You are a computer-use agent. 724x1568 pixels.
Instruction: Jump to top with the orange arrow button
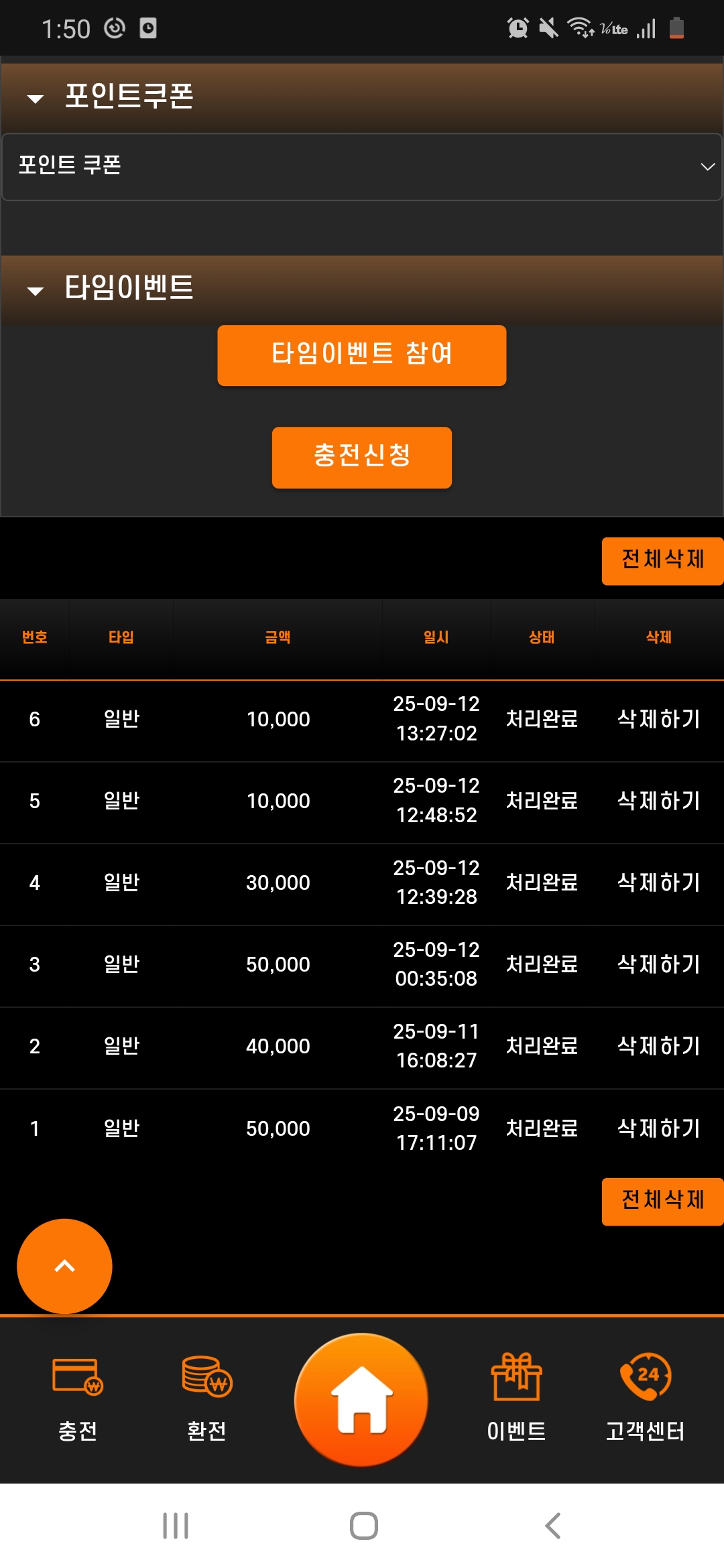coord(64,1266)
